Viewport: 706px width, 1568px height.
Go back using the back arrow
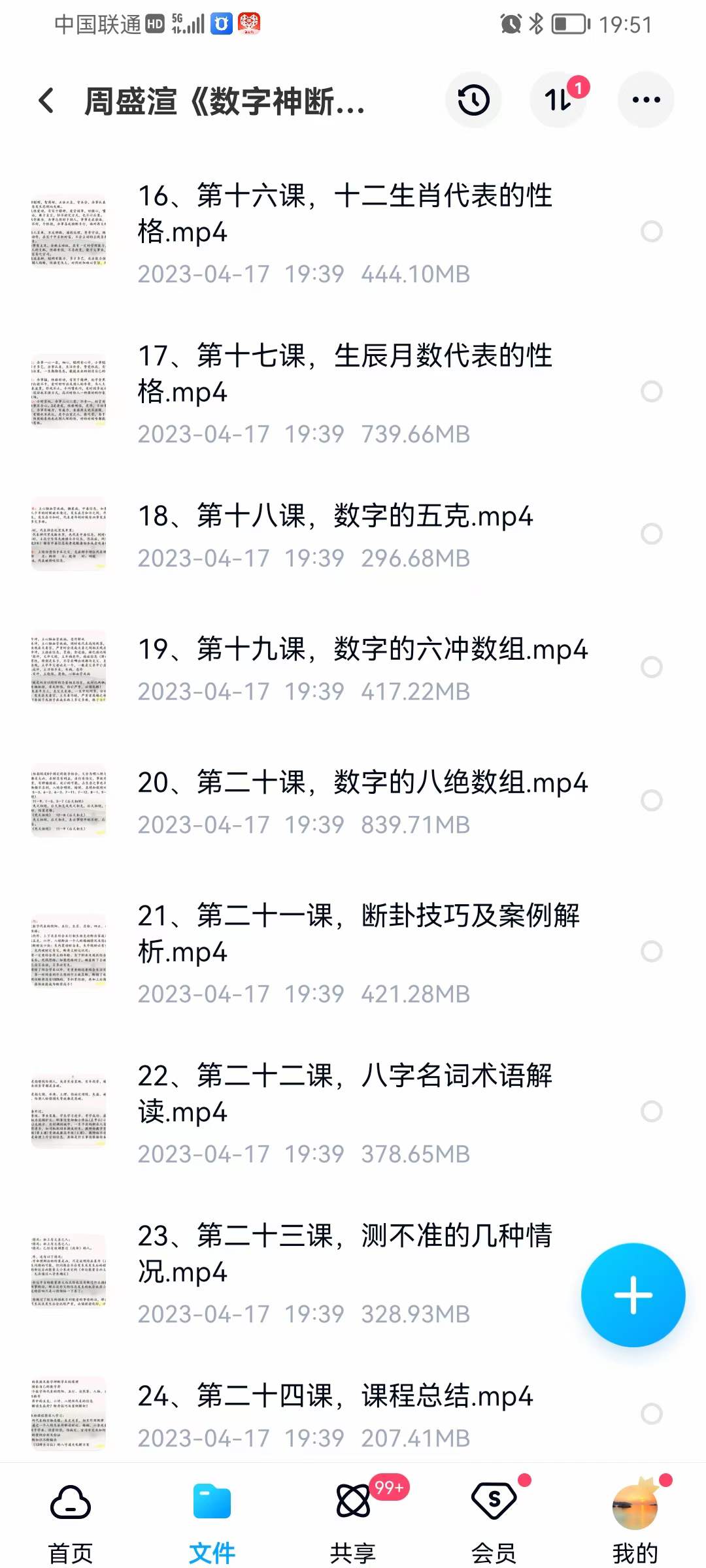(43, 99)
